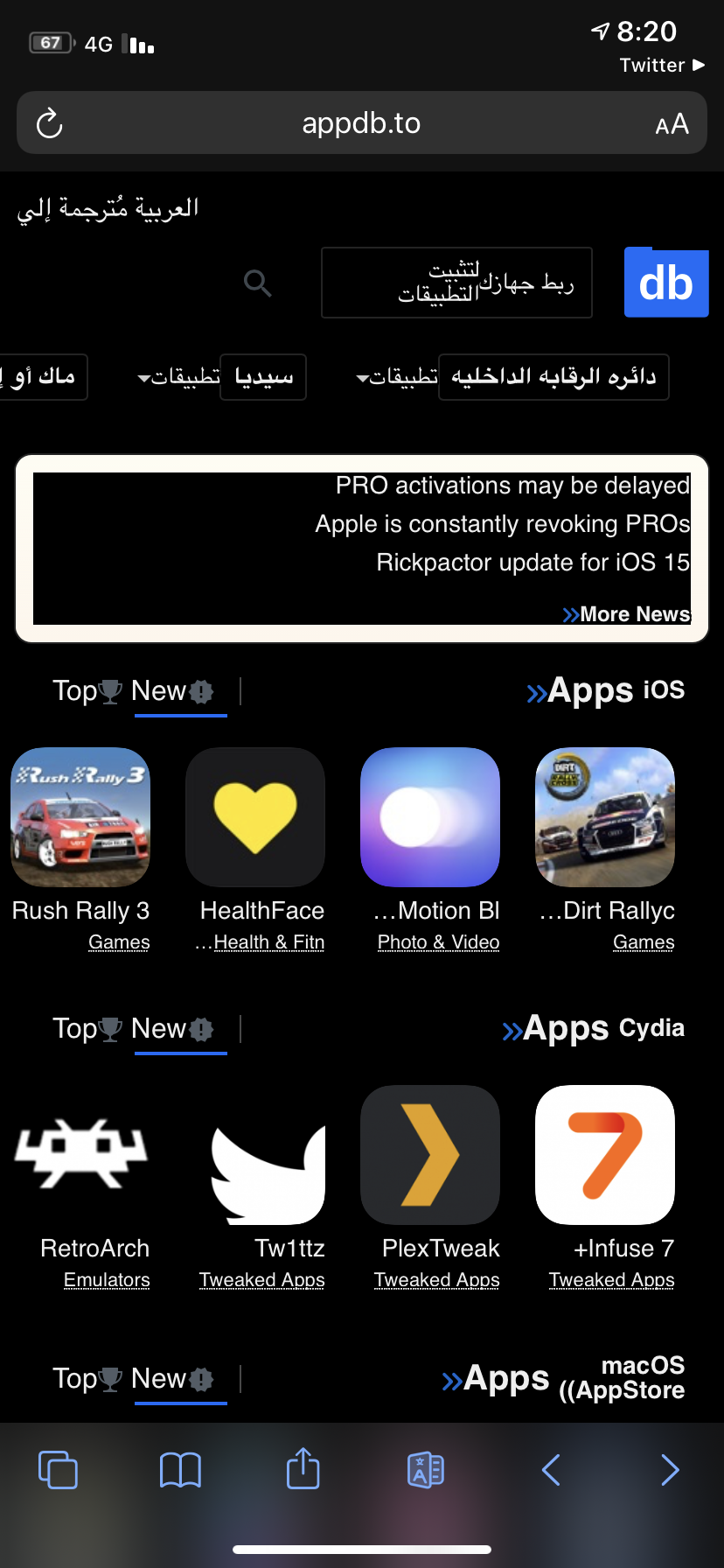Viewport: 724px width, 1568px height.
Task: Open the HealthFace app
Action: 255,817
